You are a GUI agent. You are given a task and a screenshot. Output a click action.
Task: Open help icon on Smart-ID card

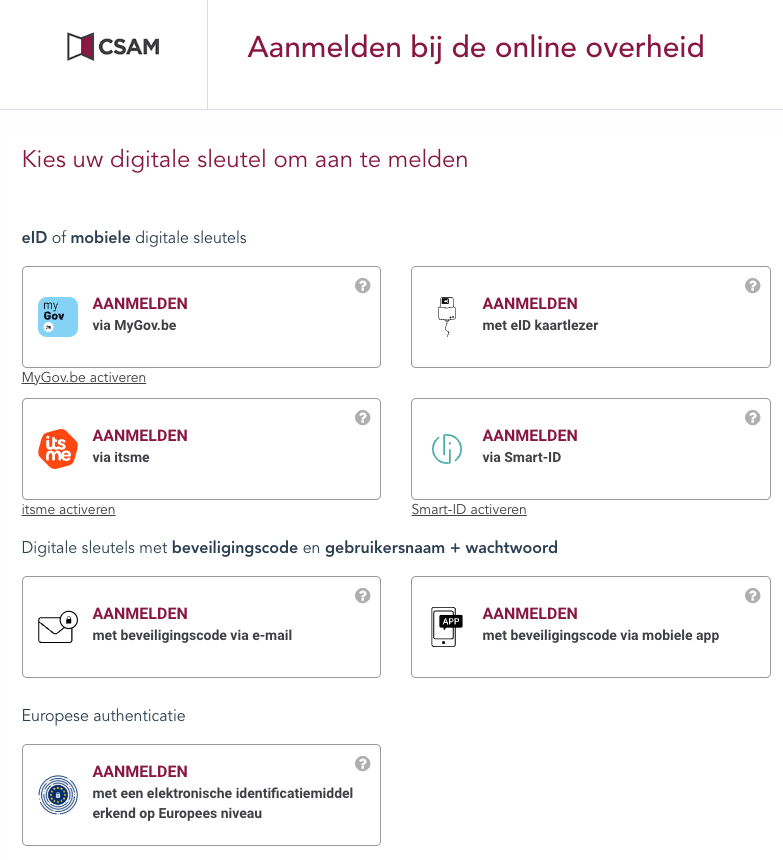[753, 418]
